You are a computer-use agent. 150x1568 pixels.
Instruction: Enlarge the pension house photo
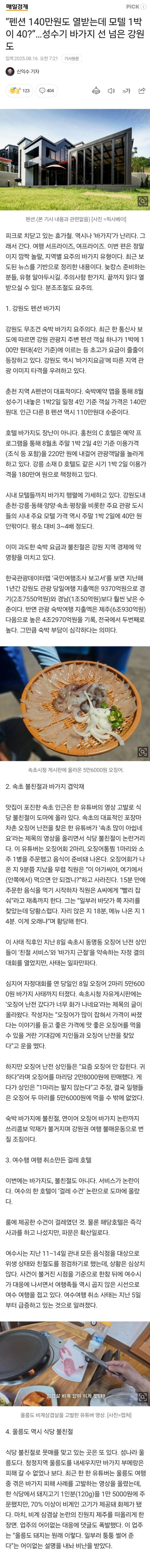tap(142, 201)
